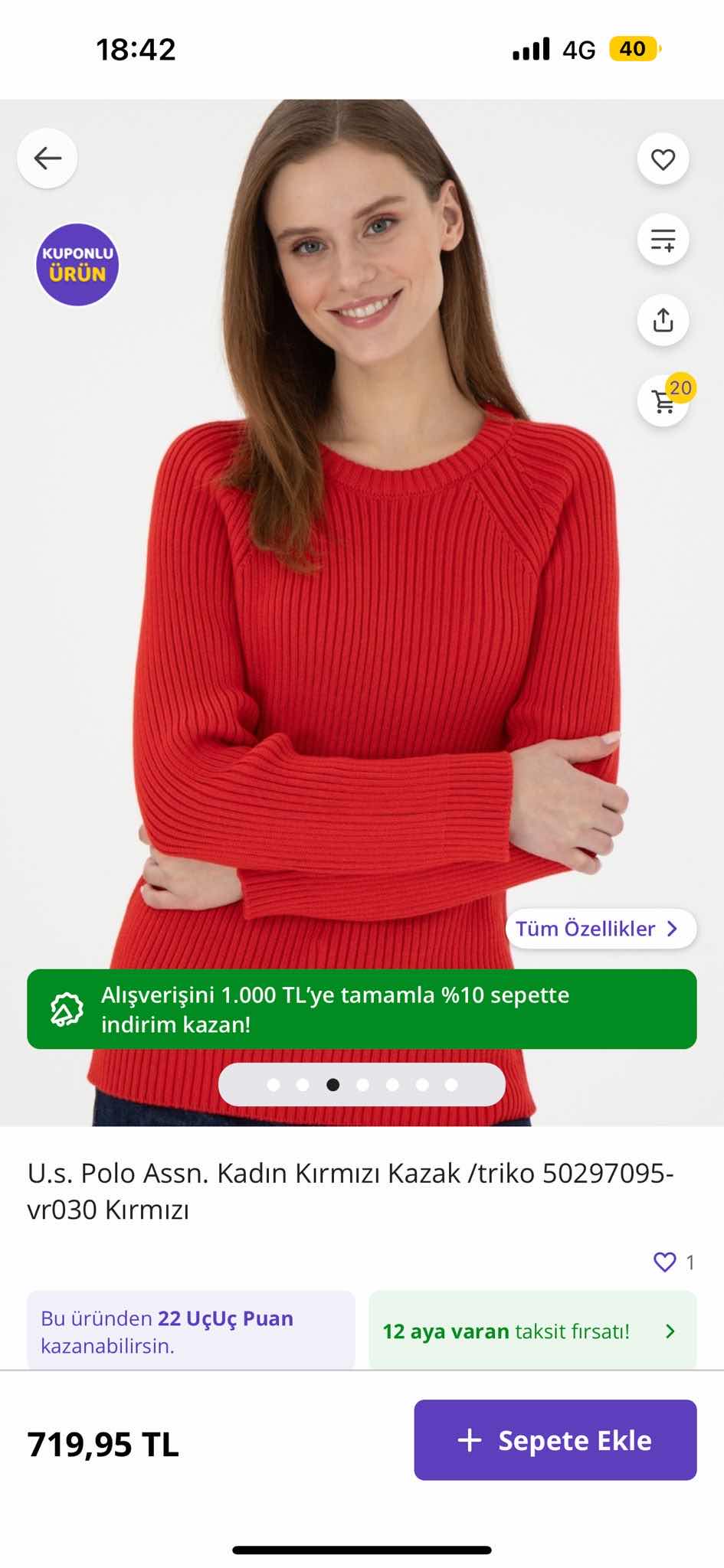Image resolution: width=724 pixels, height=1568 pixels.
Task: Open the Kuponlu Ürün badge
Action: (77, 264)
